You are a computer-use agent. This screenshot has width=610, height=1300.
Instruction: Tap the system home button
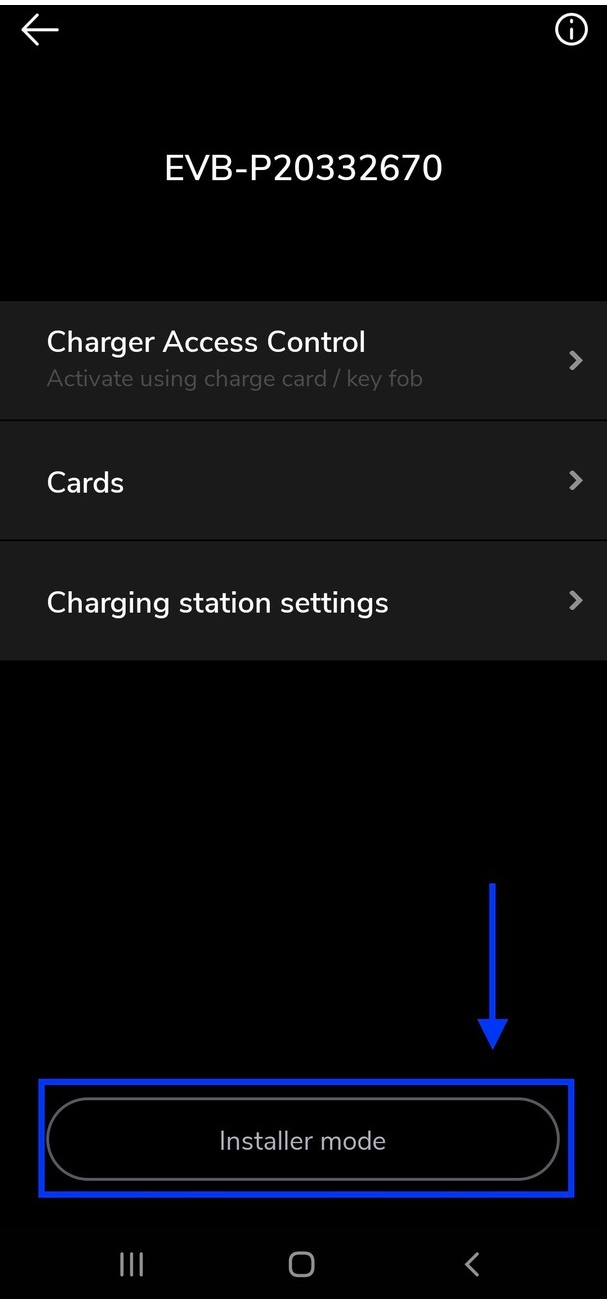click(301, 1264)
